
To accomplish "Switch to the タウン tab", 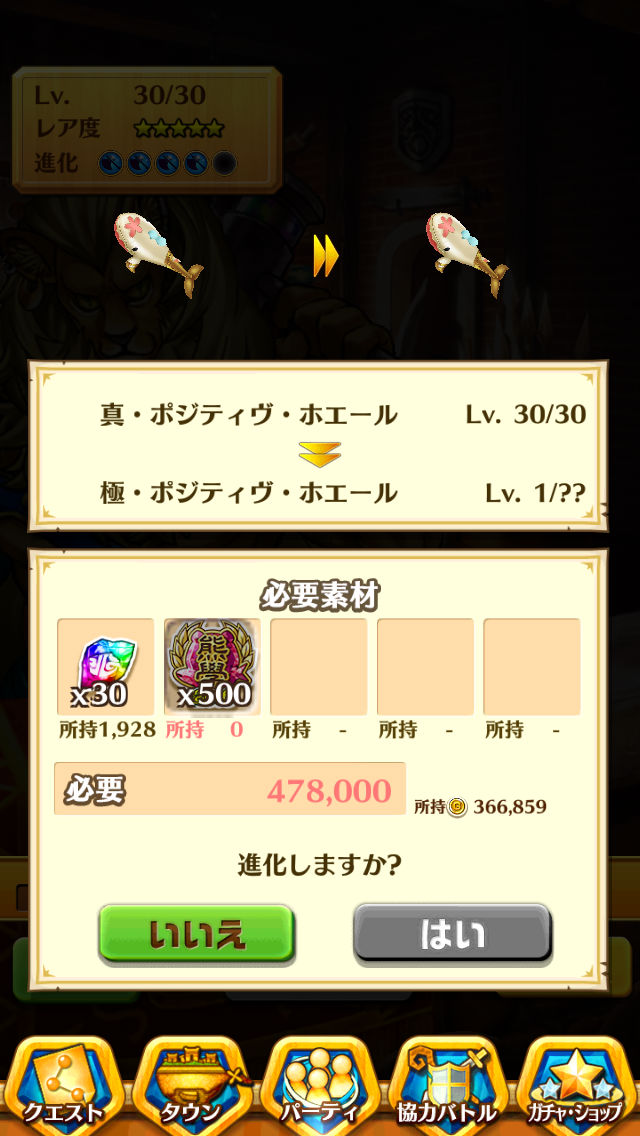I will (x=191, y=1086).
